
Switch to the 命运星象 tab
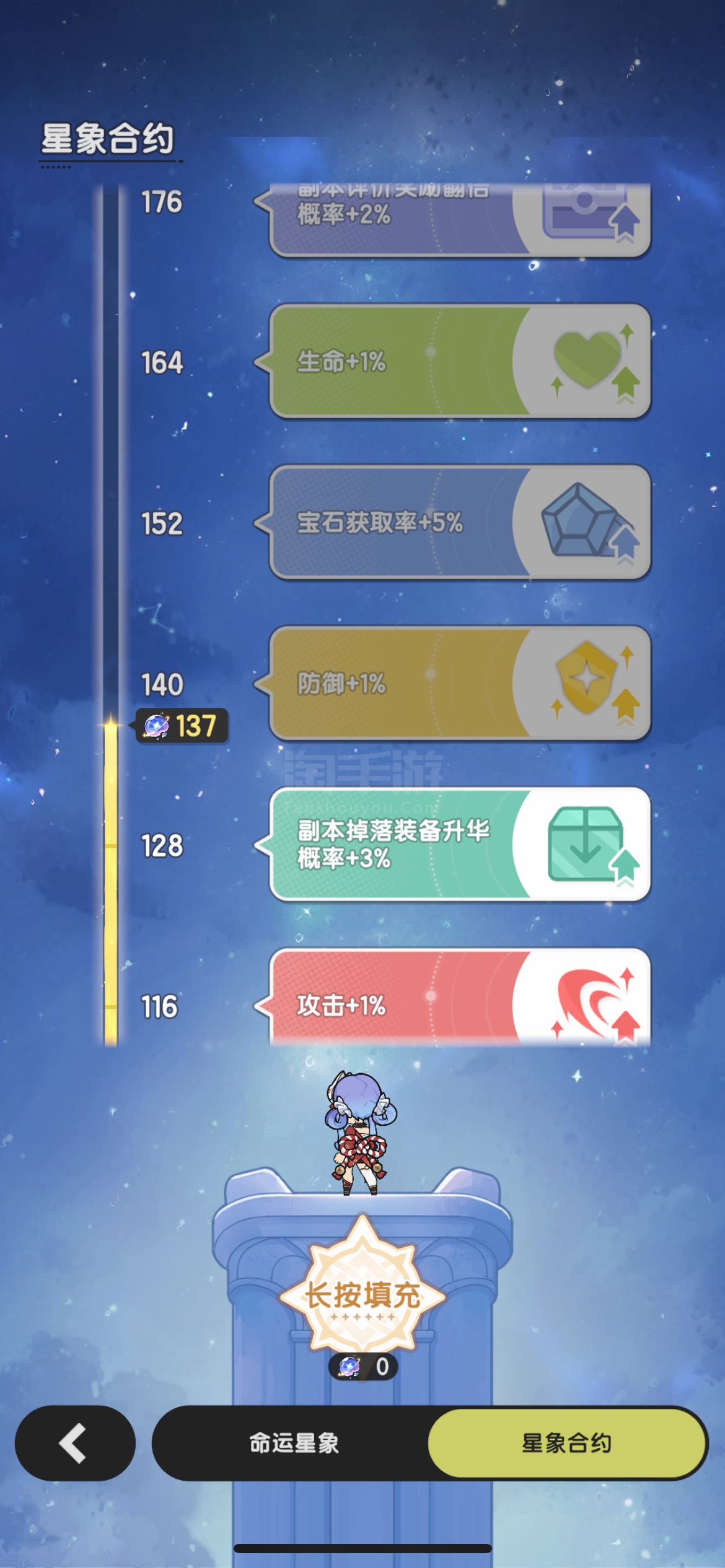[x=294, y=1443]
